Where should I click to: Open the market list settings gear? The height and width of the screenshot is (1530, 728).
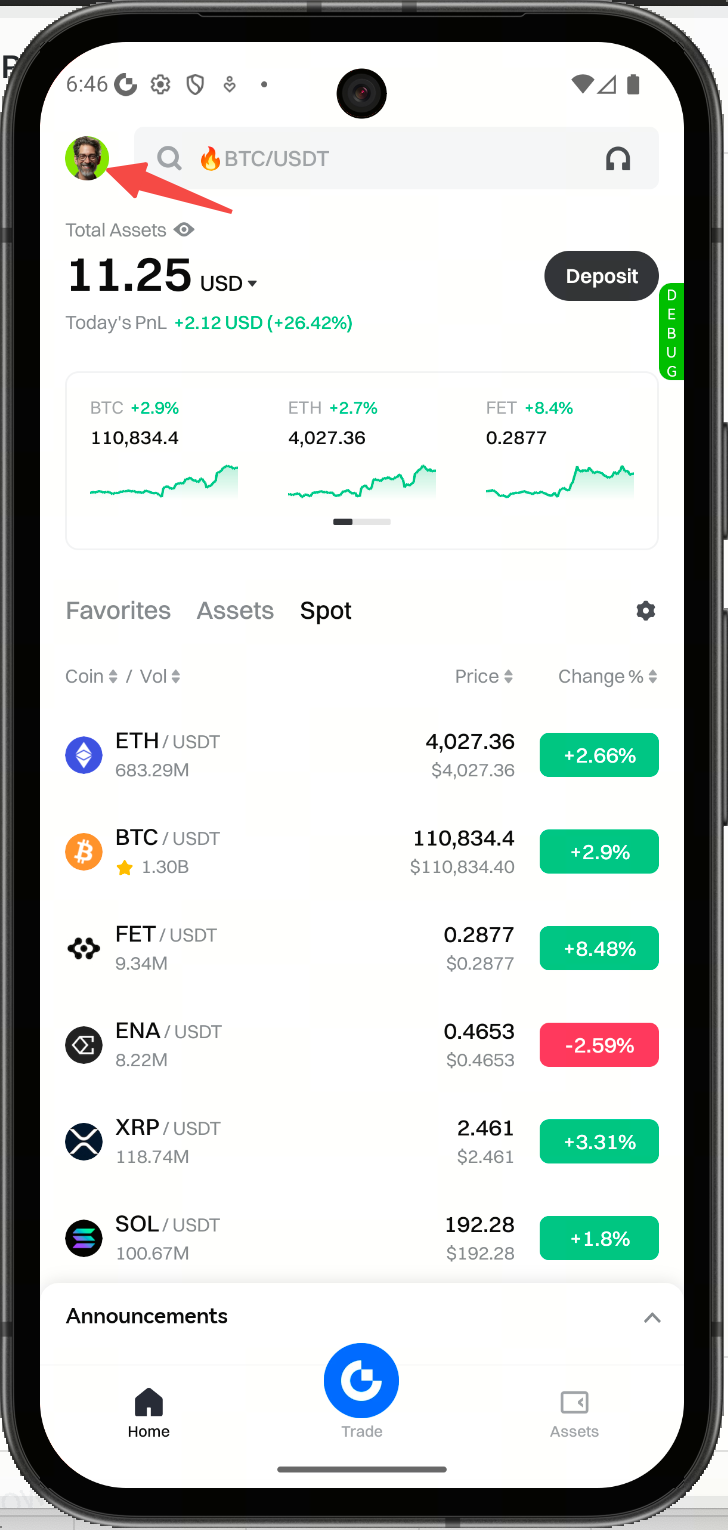pyautogui.click(x=646, y=611)
